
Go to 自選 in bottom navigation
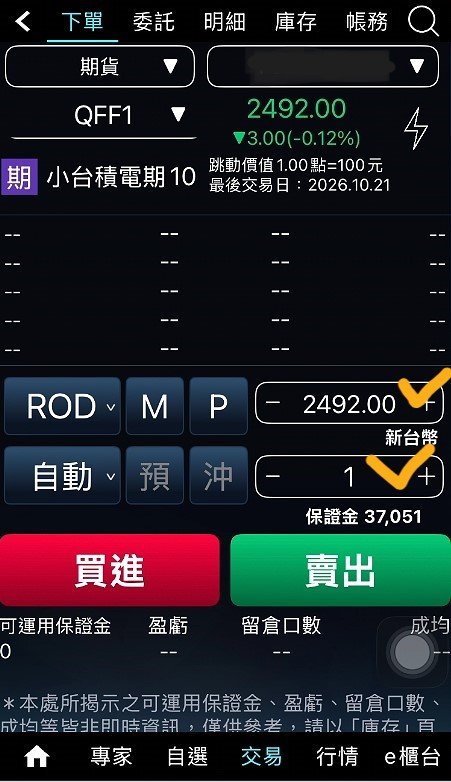click(x=187, y=757)
